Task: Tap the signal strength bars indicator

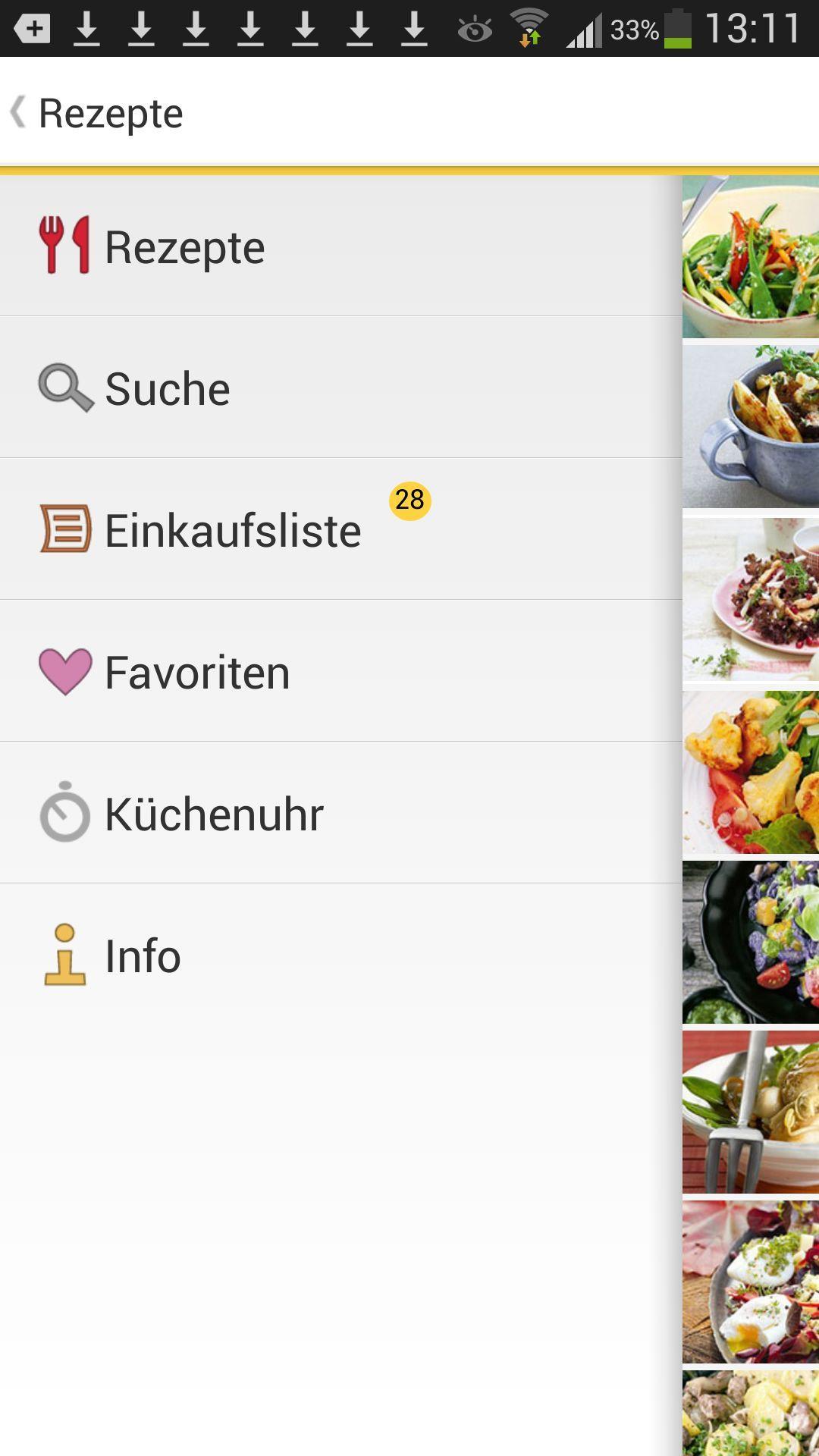Action: point(584,24)
